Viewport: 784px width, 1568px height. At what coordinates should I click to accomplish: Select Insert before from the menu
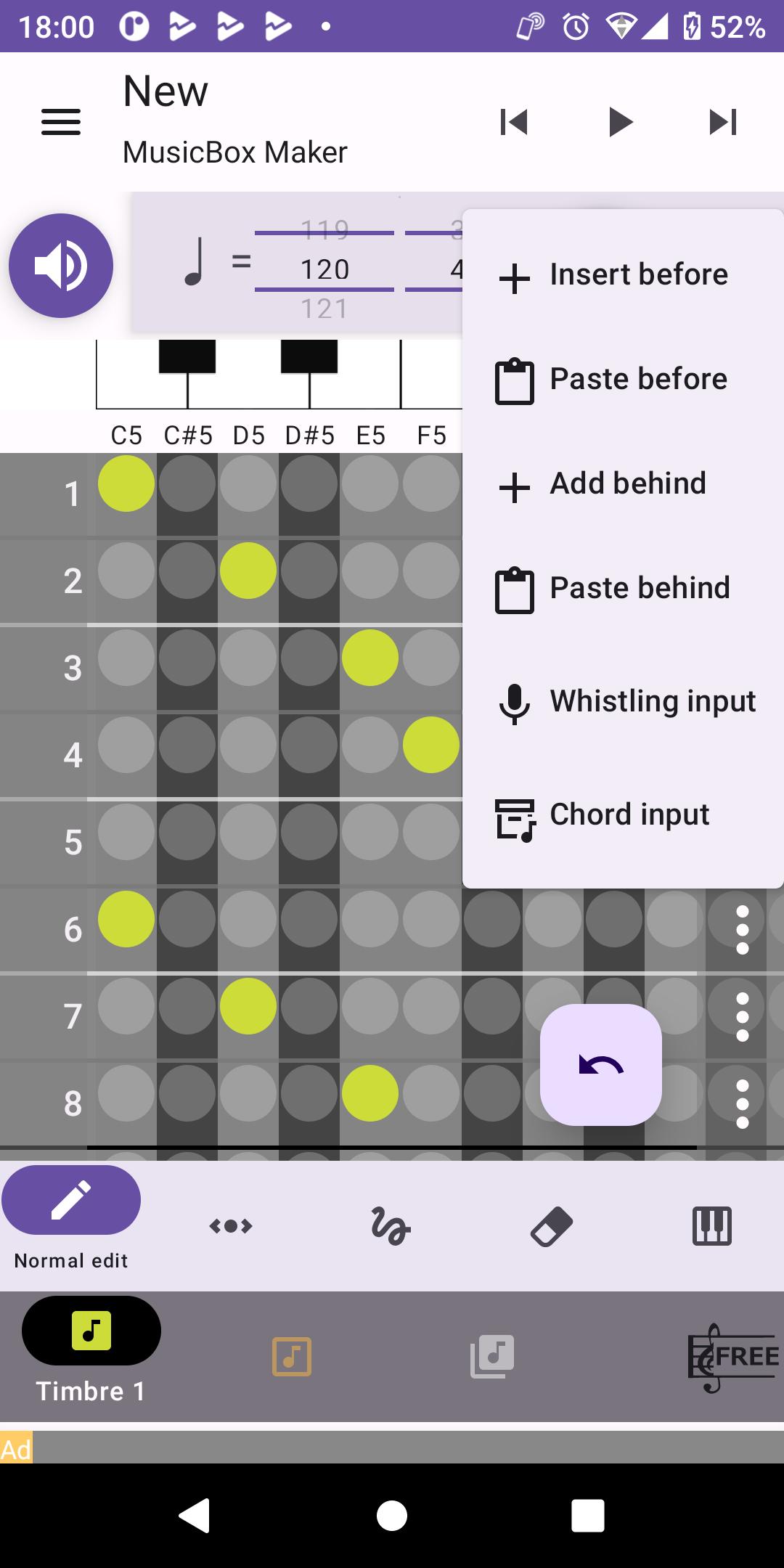(623, 275)
